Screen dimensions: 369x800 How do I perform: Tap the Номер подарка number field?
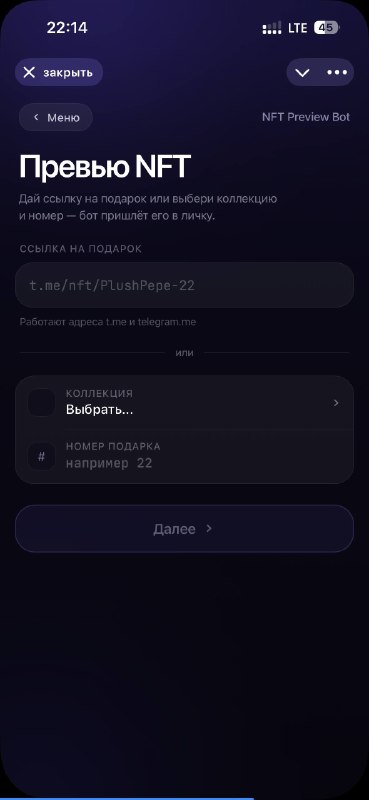184,456
